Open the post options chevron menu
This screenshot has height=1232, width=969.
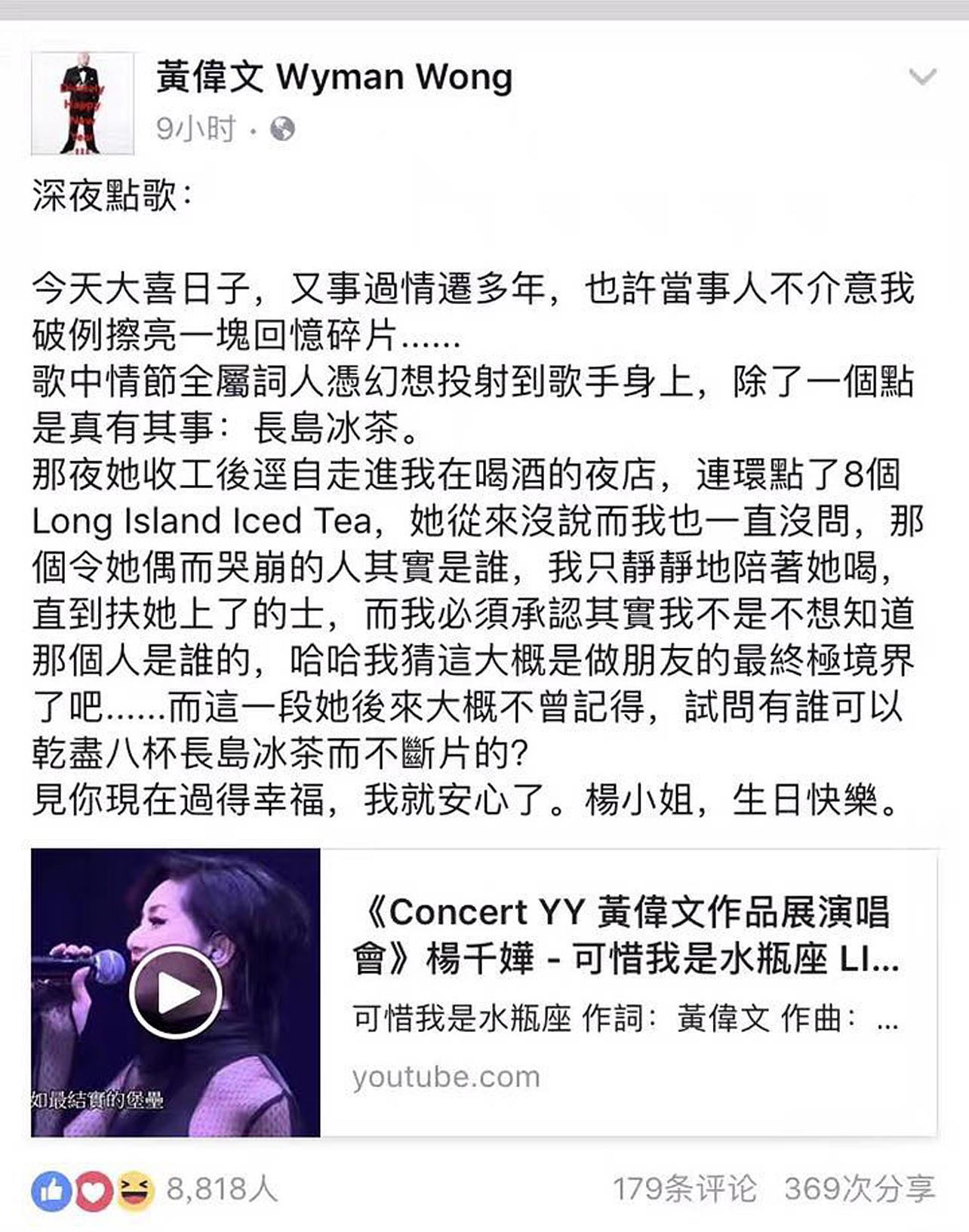(x=922, y=77)
